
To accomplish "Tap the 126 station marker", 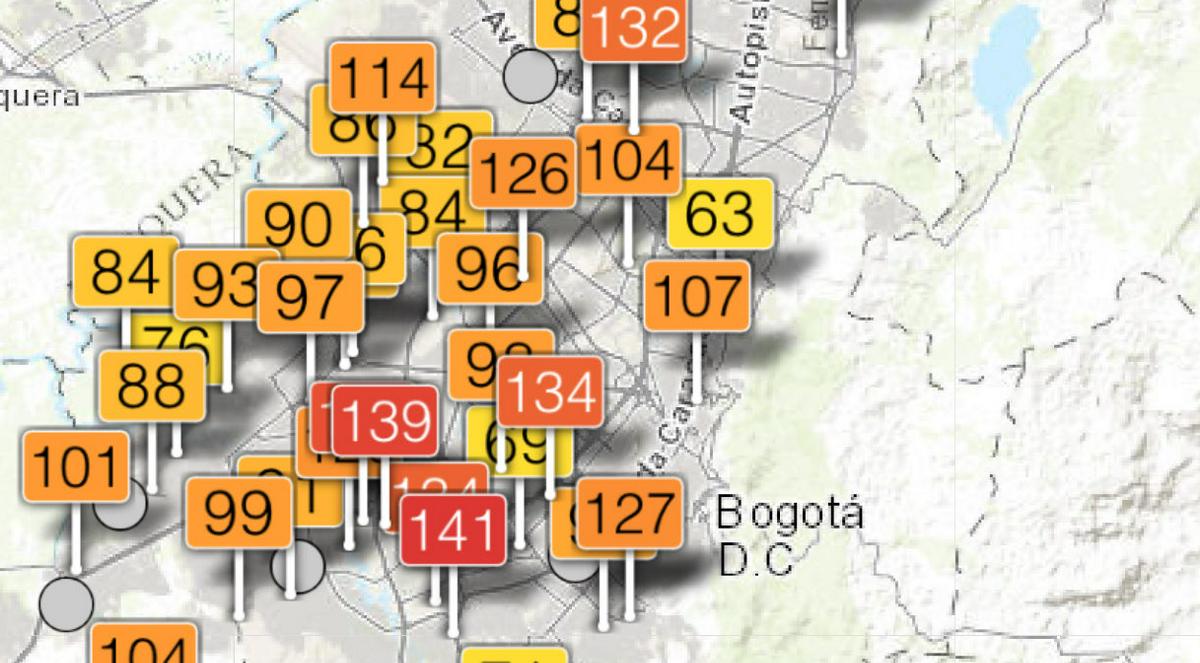I will pos(523,174).
